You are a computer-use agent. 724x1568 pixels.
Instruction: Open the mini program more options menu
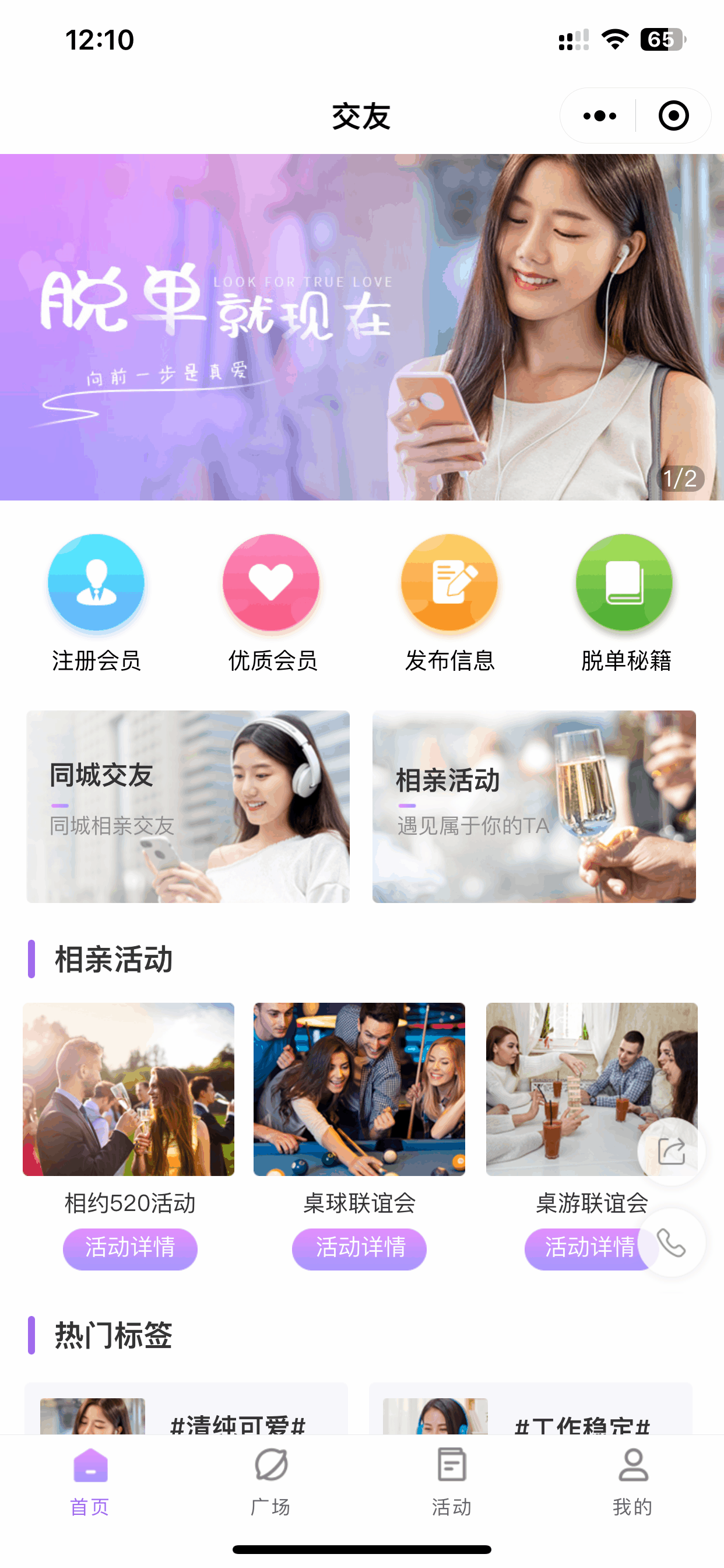click(599, 116)
